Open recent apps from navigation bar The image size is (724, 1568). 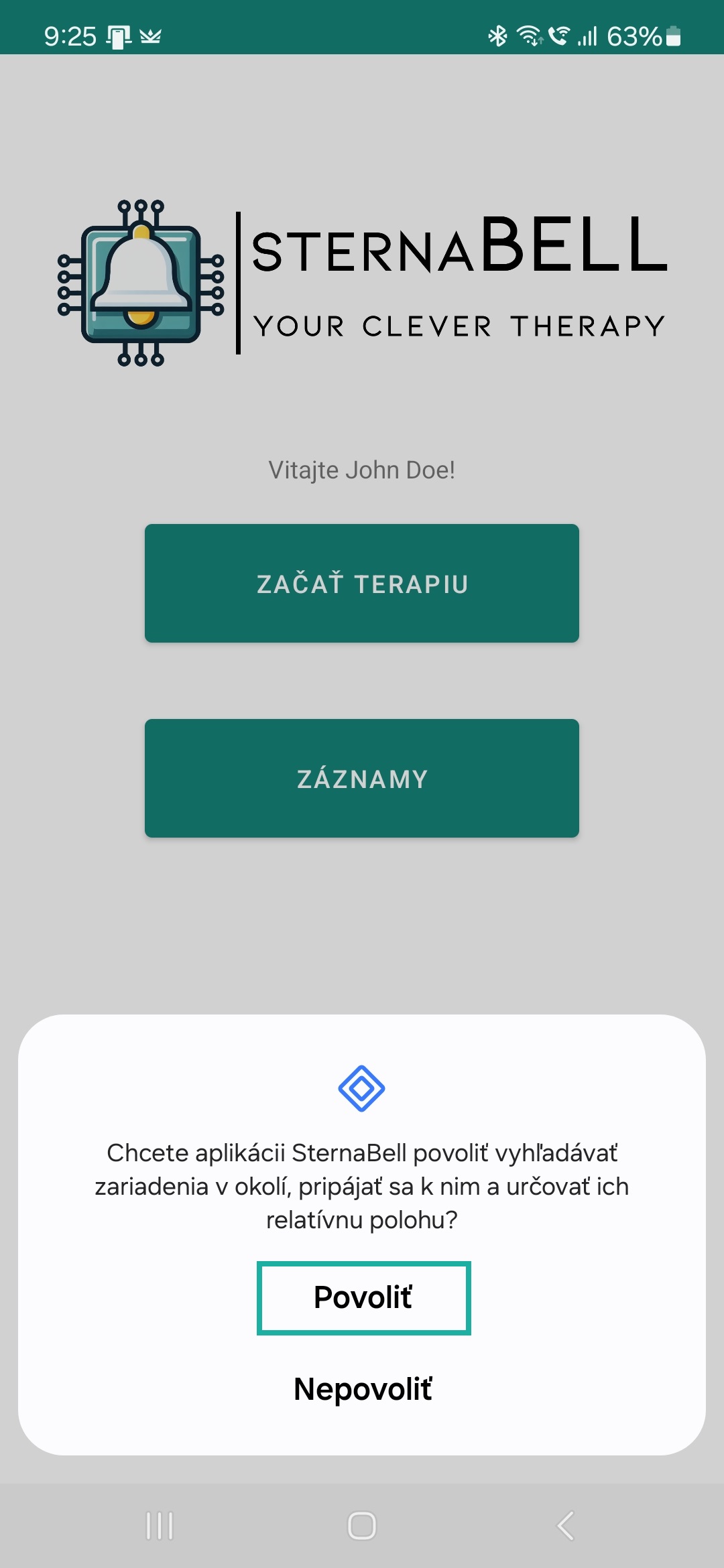[x=160, y=1526]
